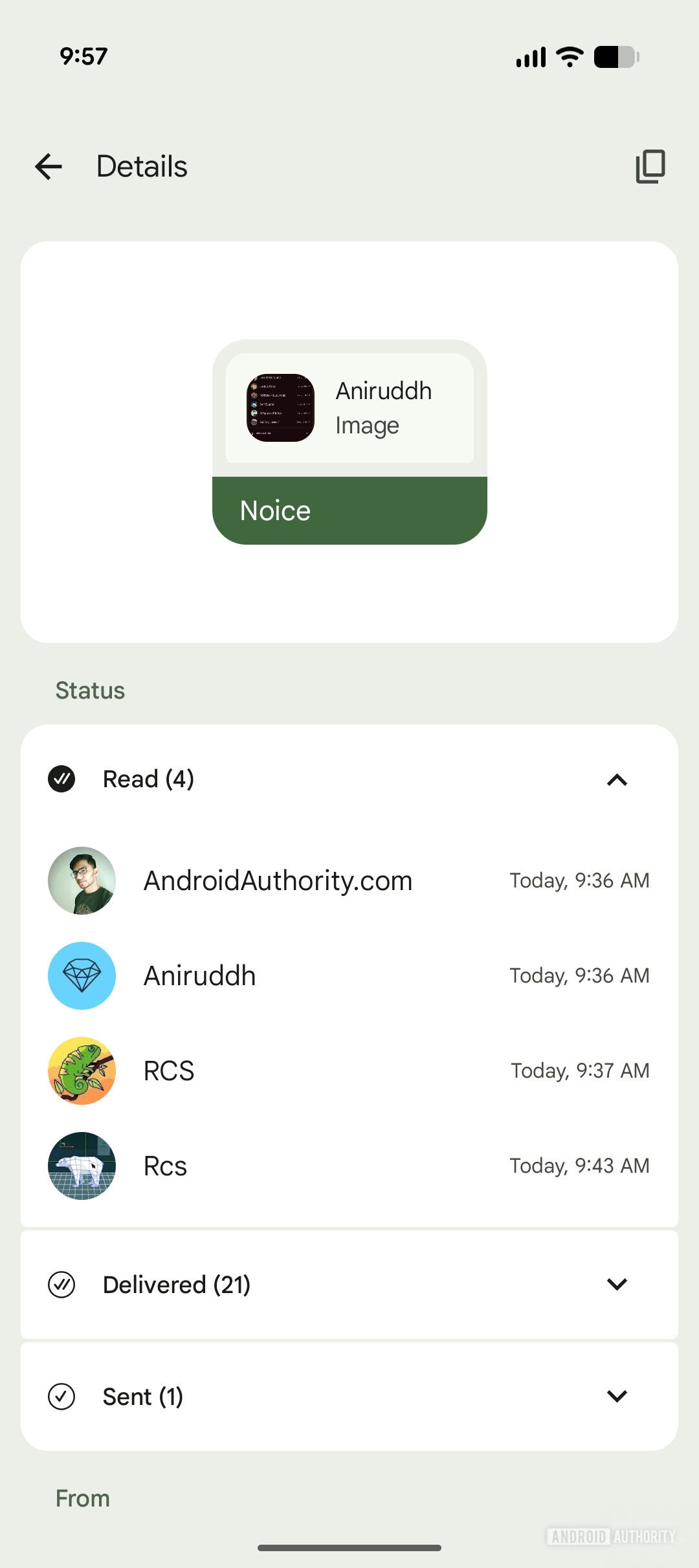
Task: Click the back arrow to leave Details
Action: click(49, 166)
